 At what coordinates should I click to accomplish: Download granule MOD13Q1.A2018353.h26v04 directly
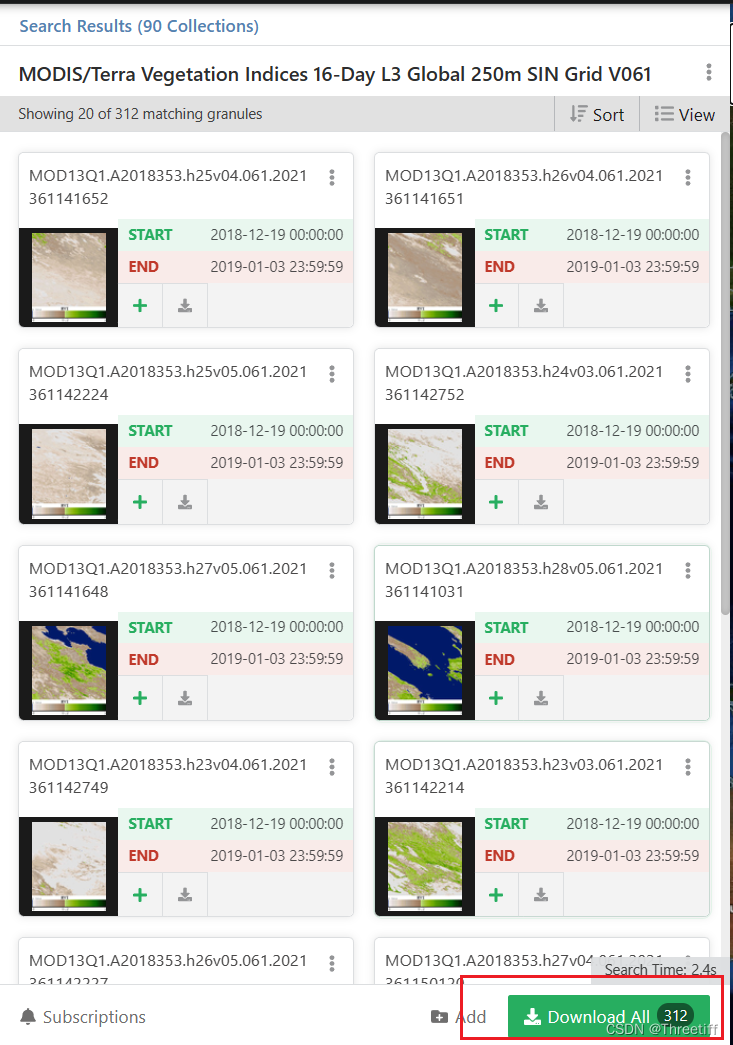[x=540, y=306]
